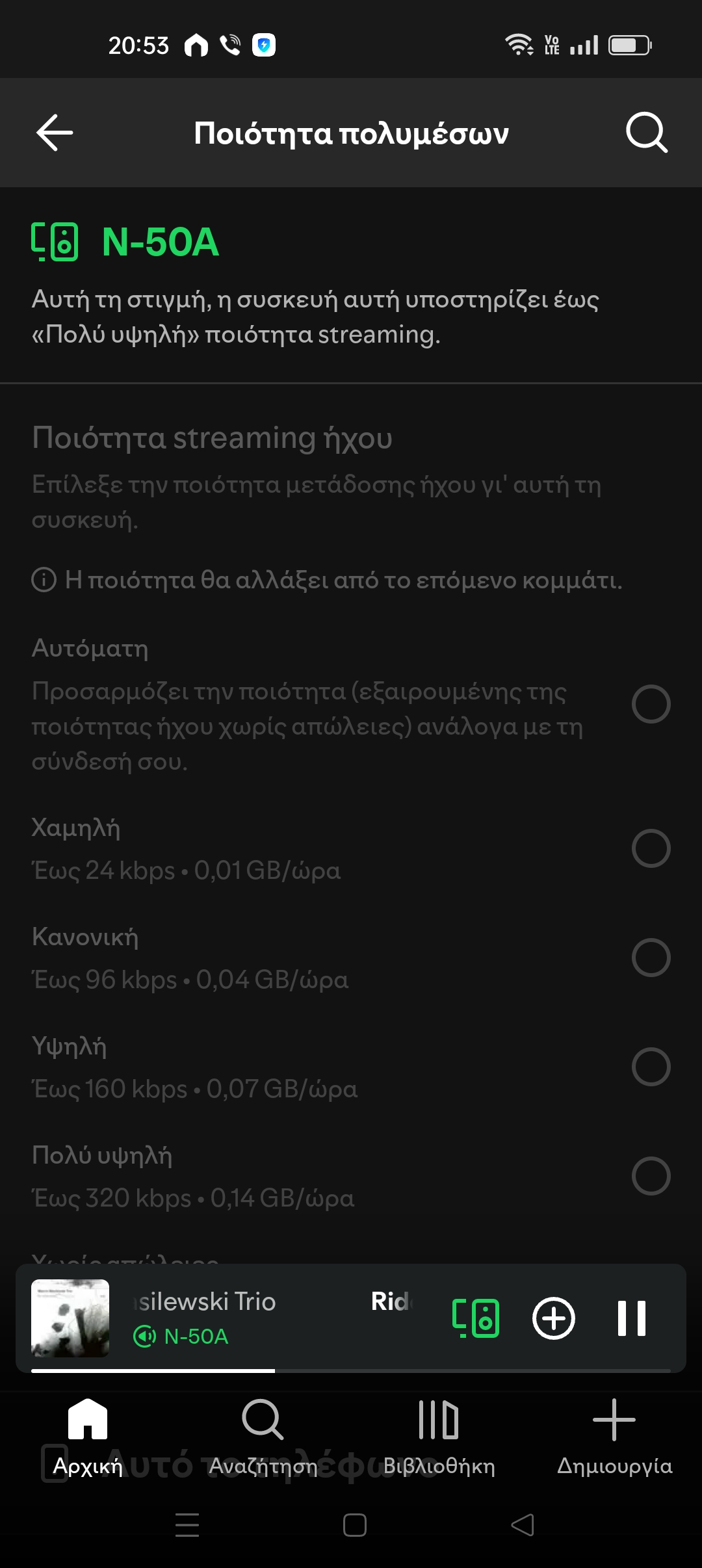Open the Βιβλιοθήκη tab
The width and height of the screenshot is (702, 1568).
(439, 1437)
